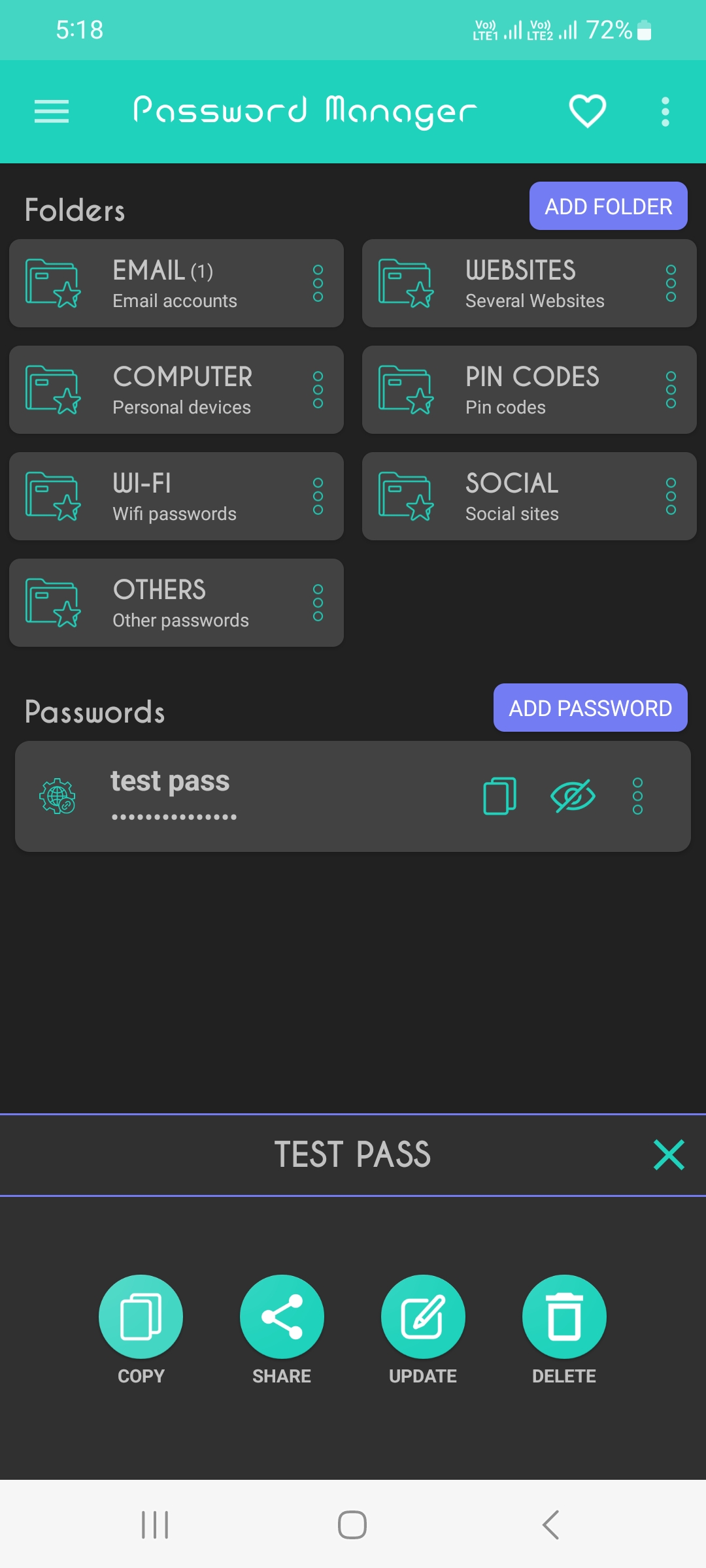Reveal the hidden test pass password

pos(573,796)
